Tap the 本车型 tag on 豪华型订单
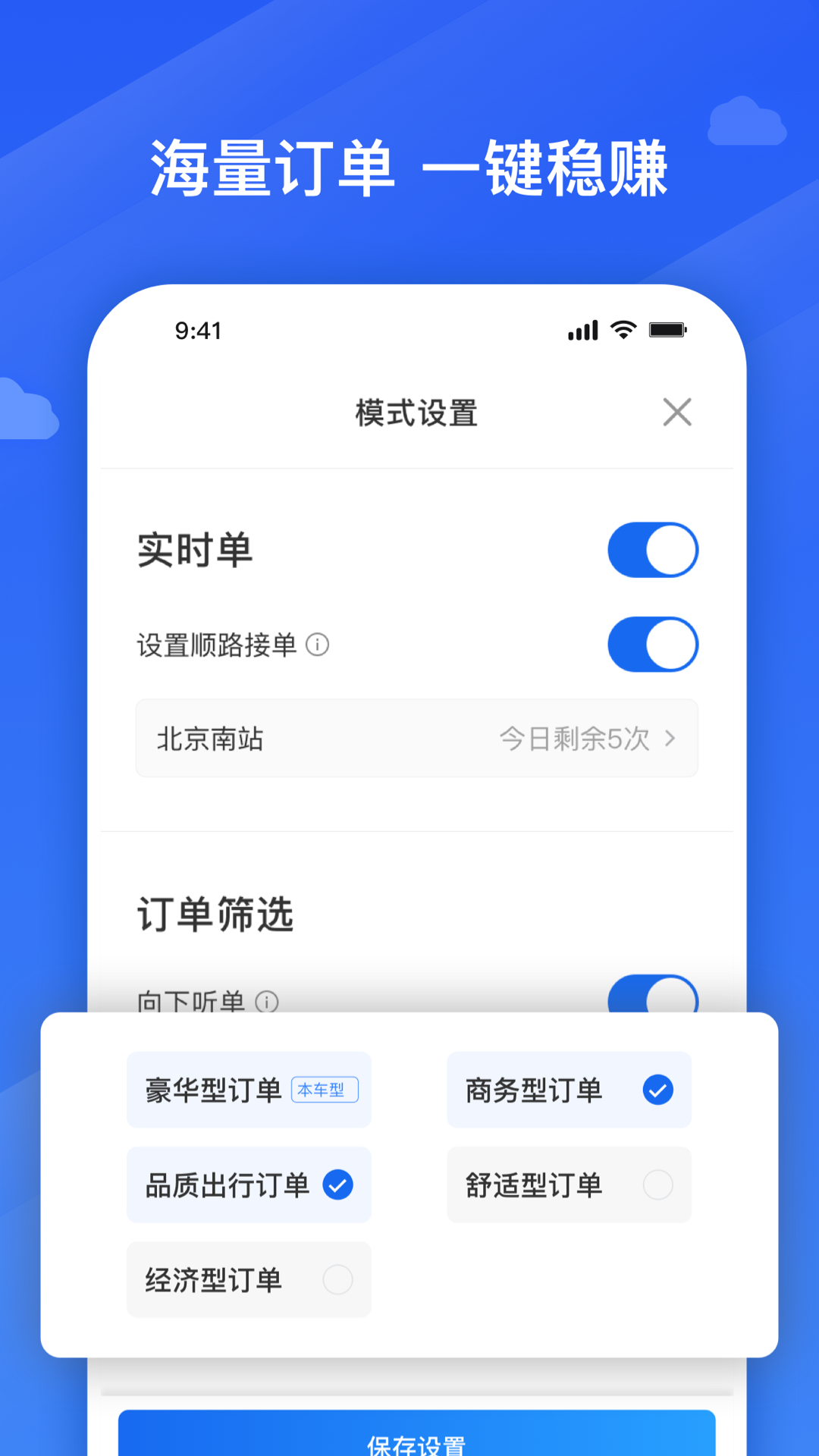The height and width of the screenshot is (1456, 819). click(325, 1089)
